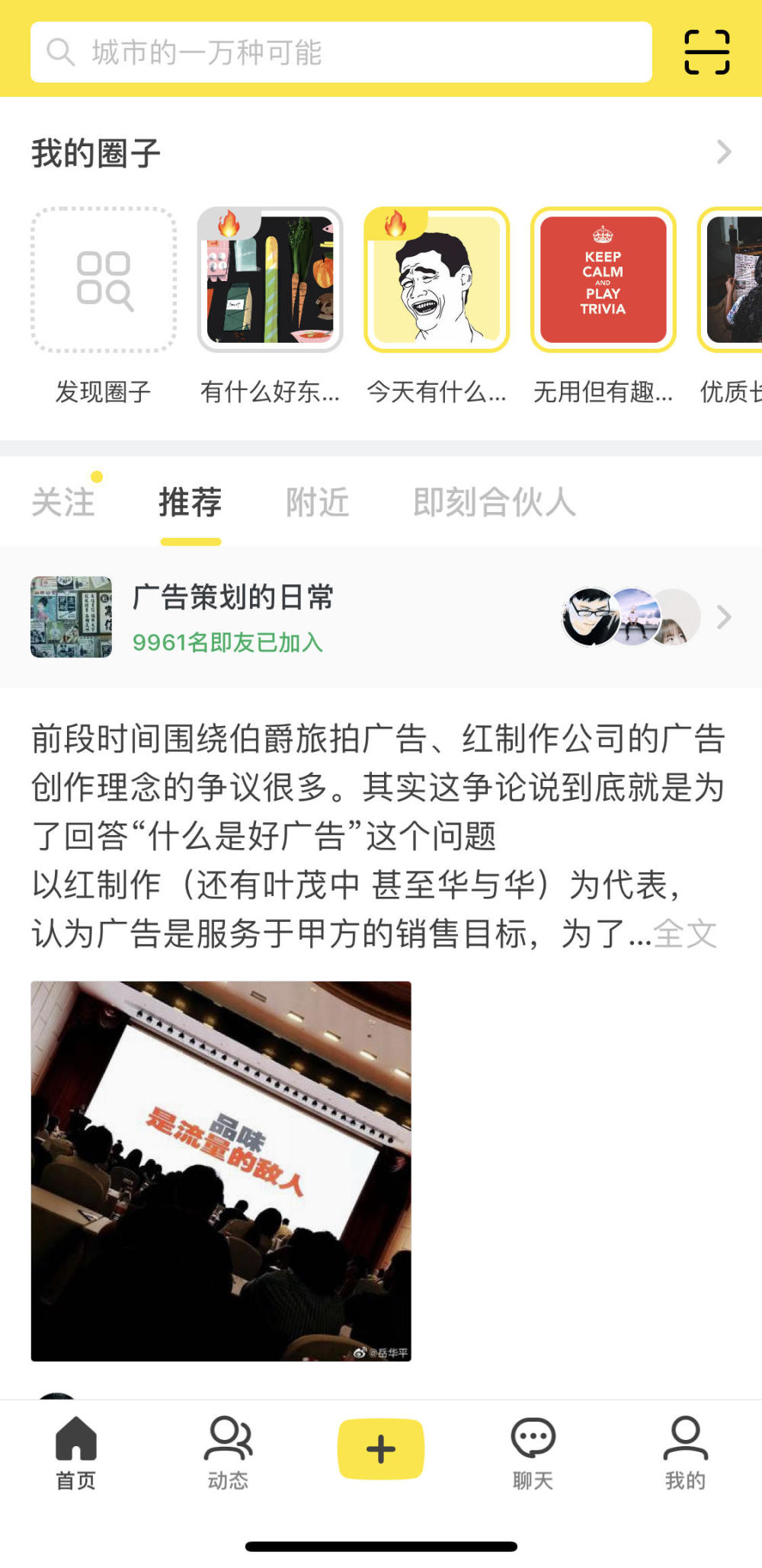Screen dimensions: 762x1568
Task: Tap the search box 城市的一万种可能
Action: [341, 52]
